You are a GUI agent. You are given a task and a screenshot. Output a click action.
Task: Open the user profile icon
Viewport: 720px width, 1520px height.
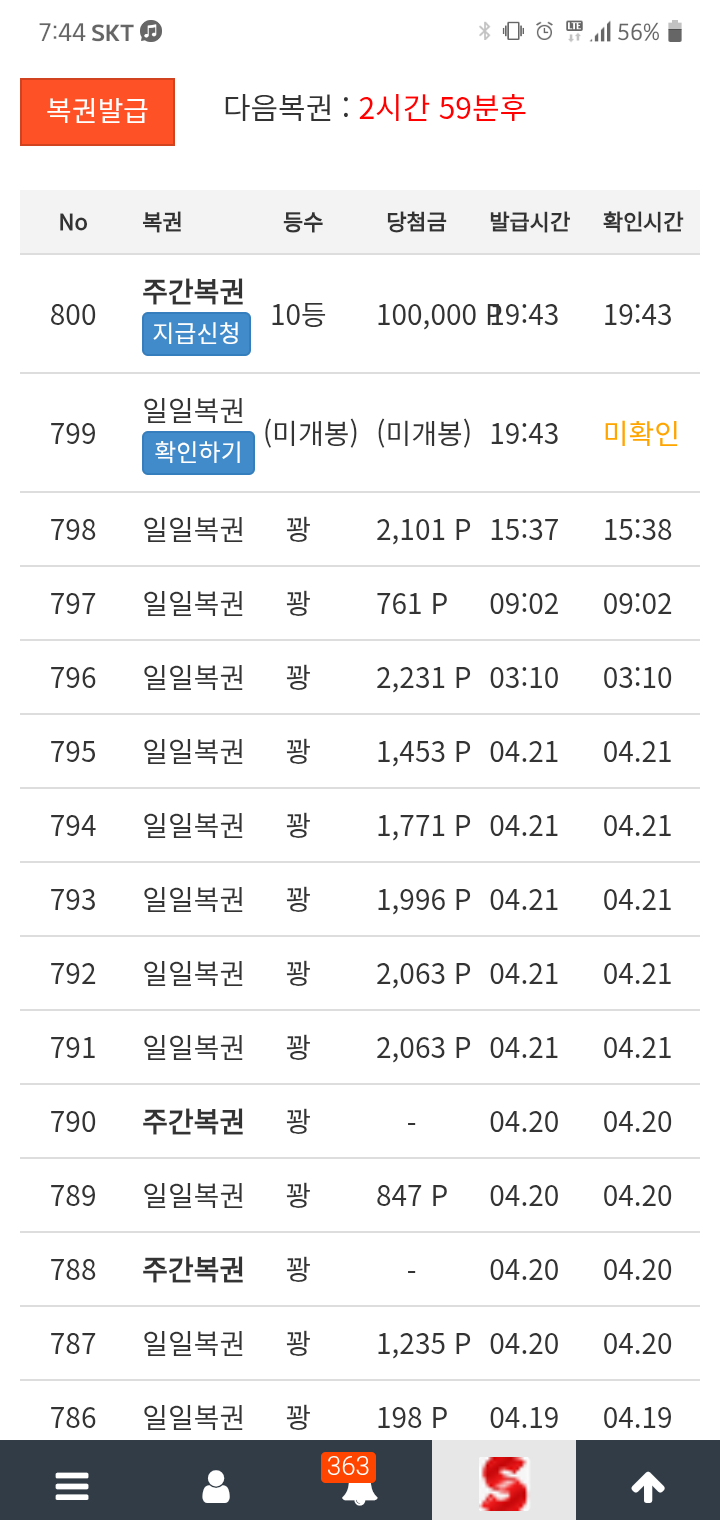pos(216,1486)
